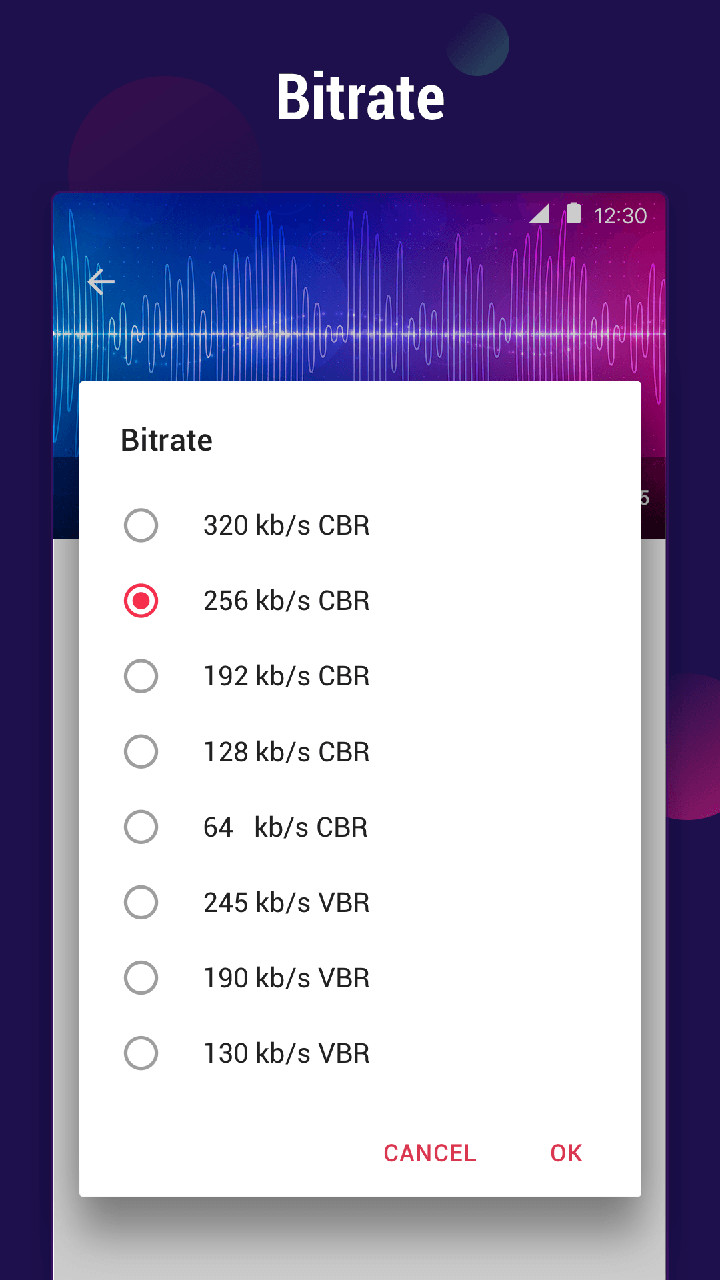Click the Bitrate dialog title

166,440
